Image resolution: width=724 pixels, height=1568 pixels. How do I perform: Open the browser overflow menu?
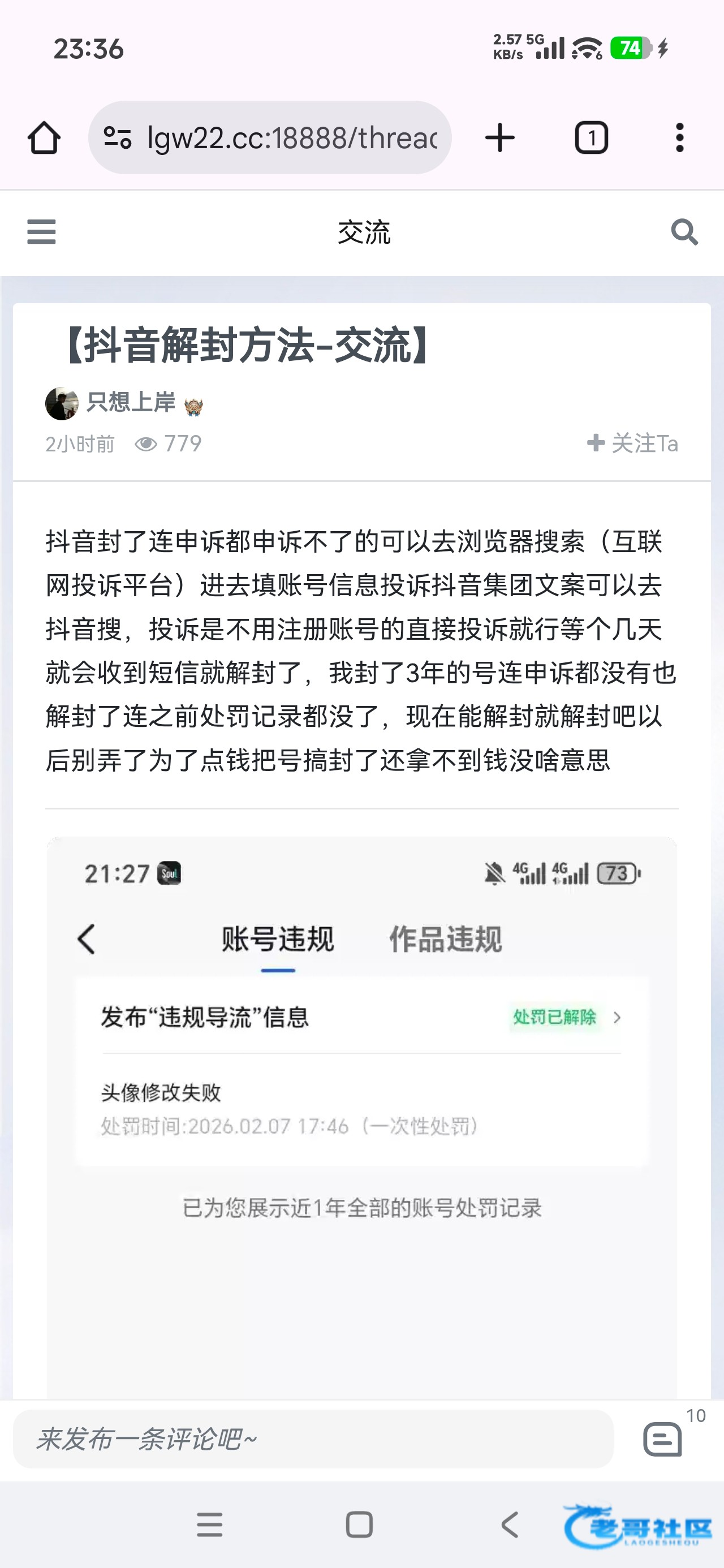pyautogui.click(x=679, y=137)
